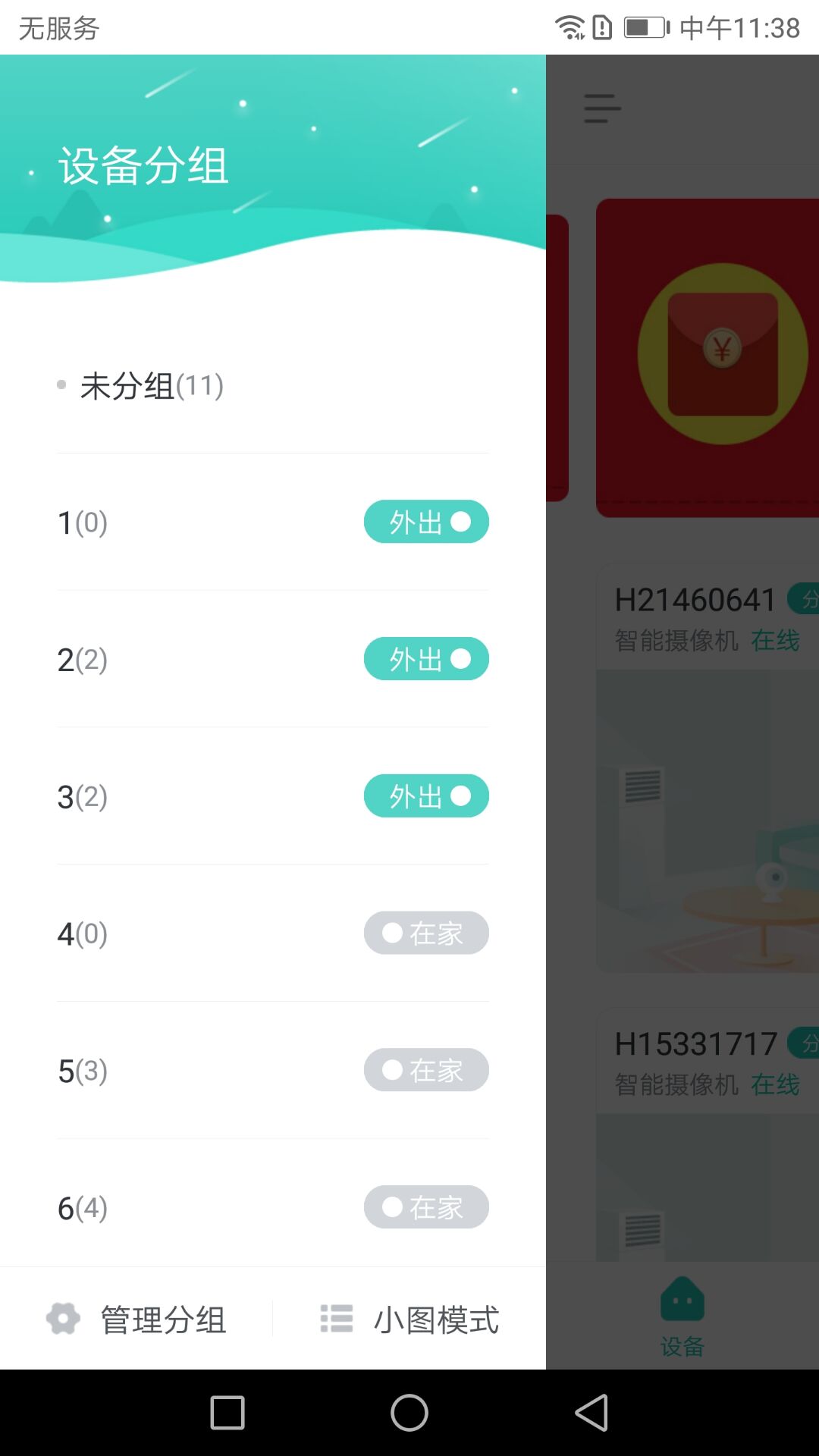Switch group 1 from 外出 to 在家
Image resolution: width=819 pixels, height=1456 pixels.
(426, 522)
